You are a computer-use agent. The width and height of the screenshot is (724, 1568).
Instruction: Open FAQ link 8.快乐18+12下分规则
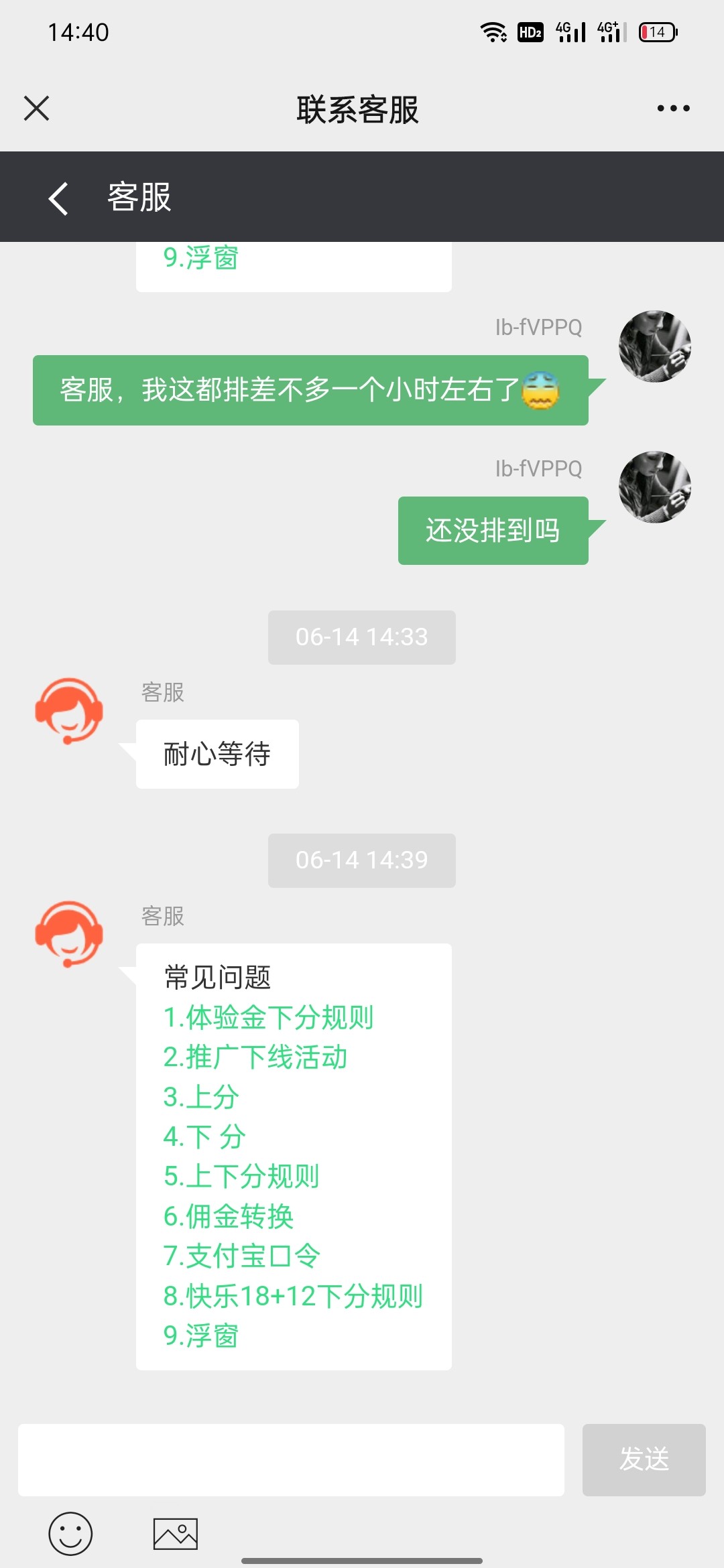293,1296
